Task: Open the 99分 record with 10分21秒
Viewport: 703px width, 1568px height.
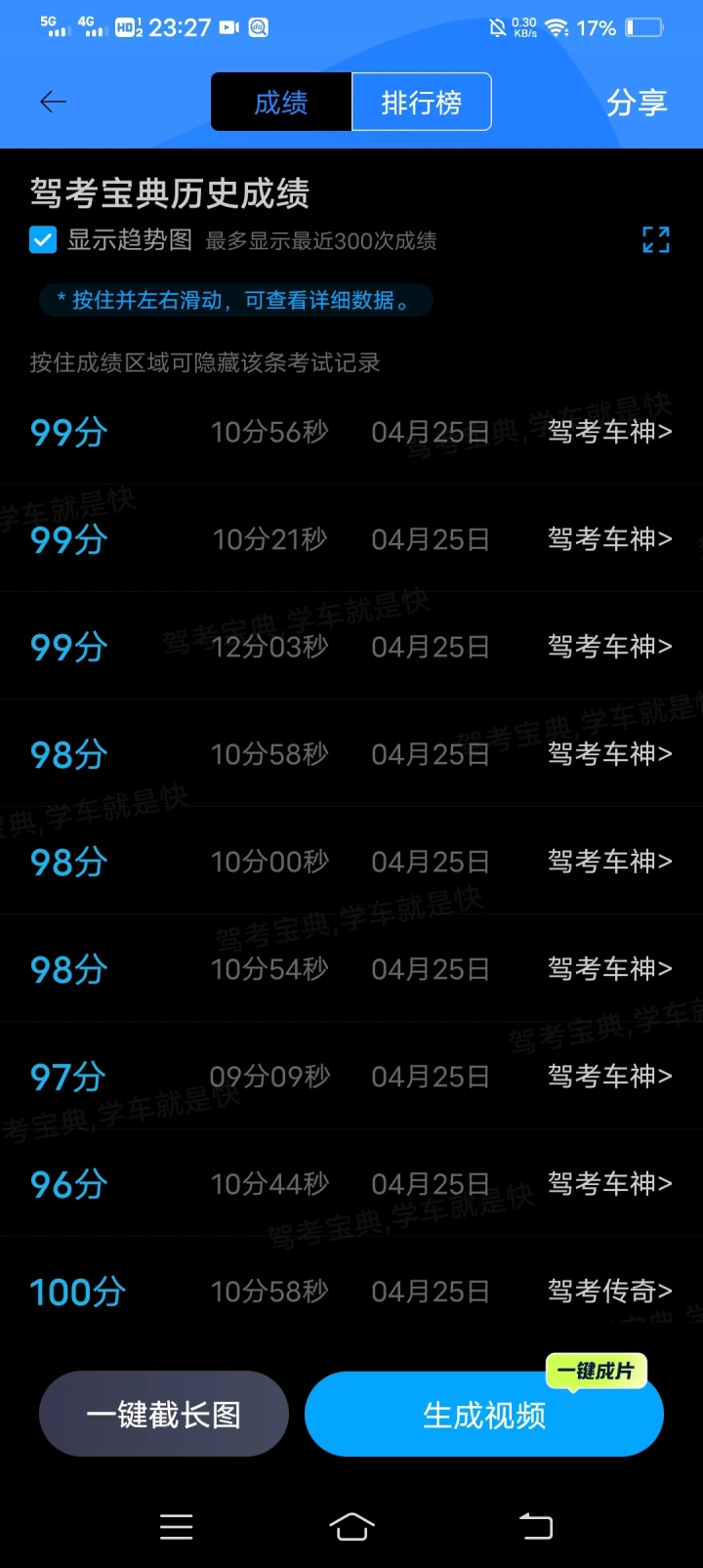Action: tap(351, 539)
